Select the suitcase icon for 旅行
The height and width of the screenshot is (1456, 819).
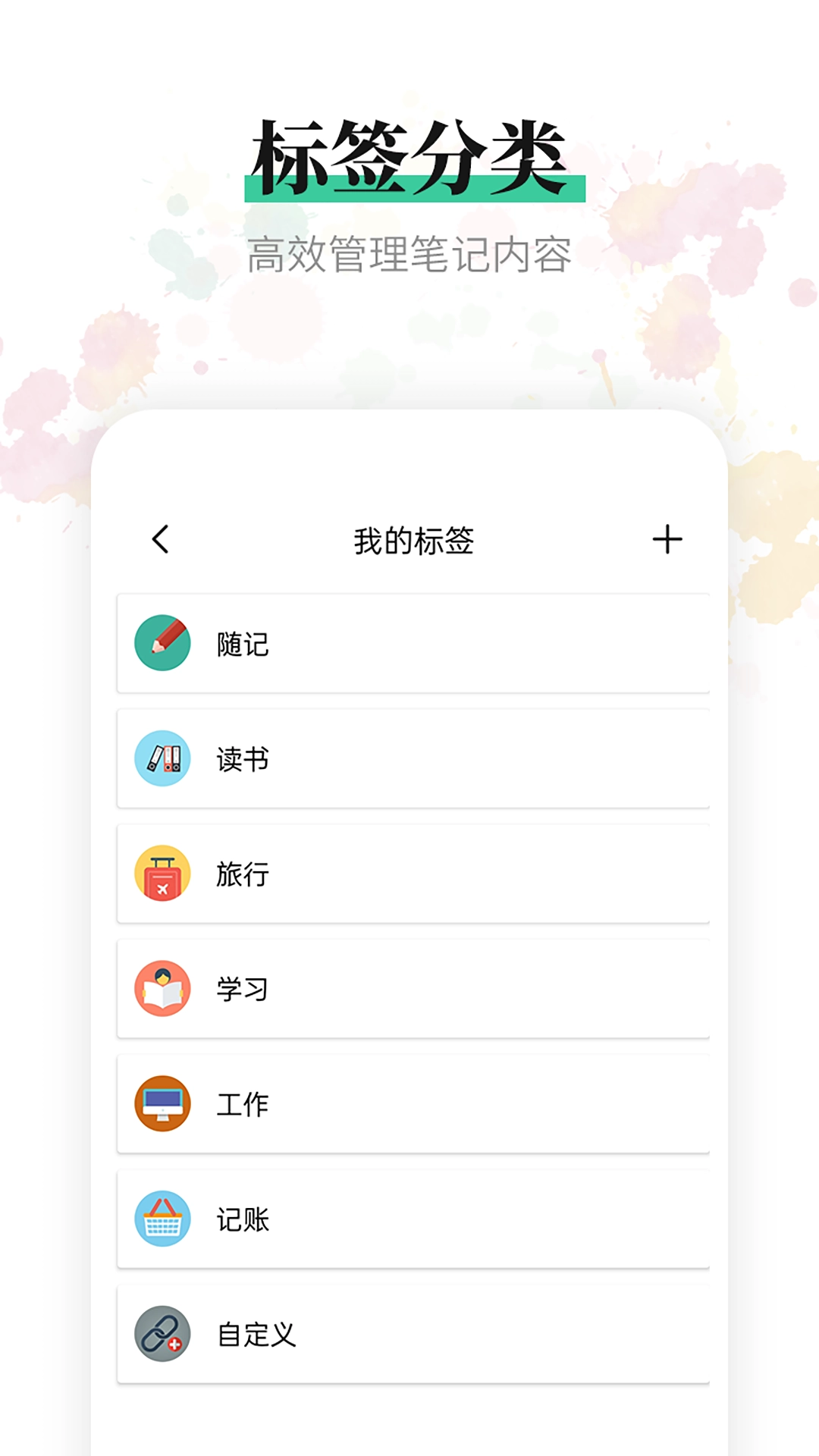pos(162,874)
